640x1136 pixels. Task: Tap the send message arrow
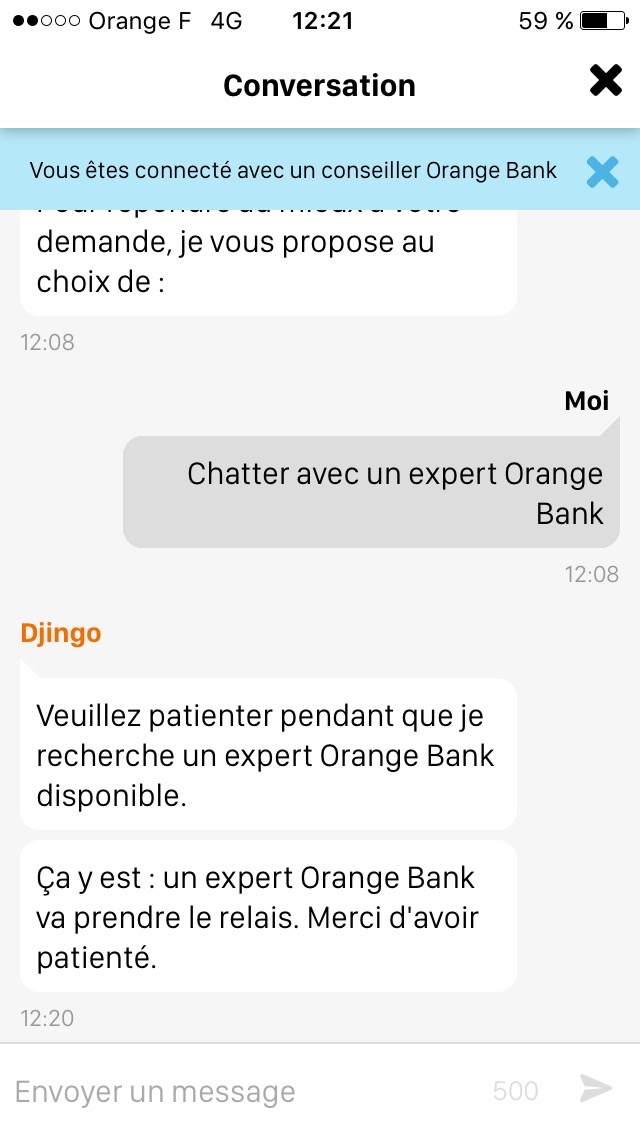596,1088
